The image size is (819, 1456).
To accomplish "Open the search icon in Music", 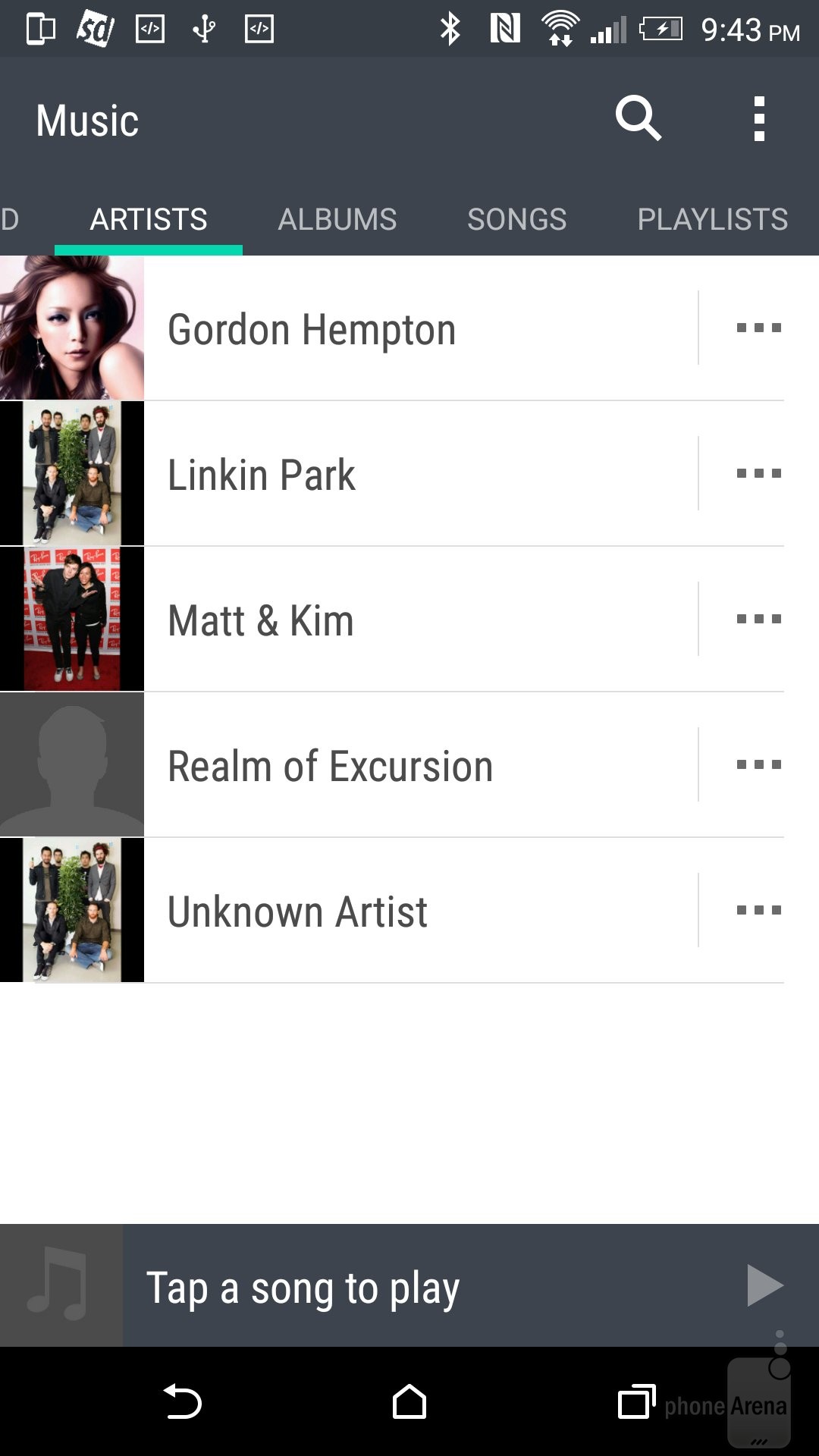I will coord(638,118).
